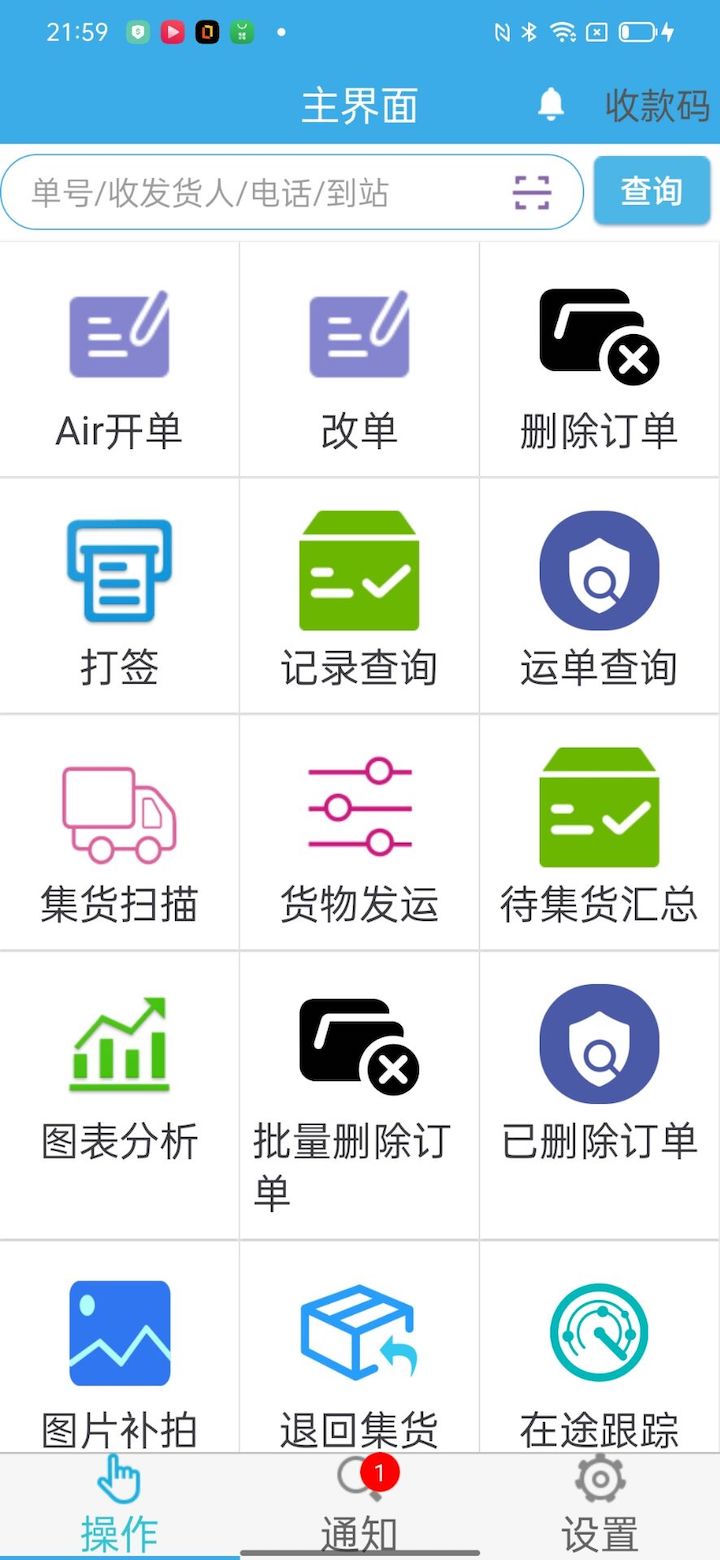This screenshot has width=720, height=1560.
Task: Start a 运单查询 waybill lookup
Action: [598, 597]
